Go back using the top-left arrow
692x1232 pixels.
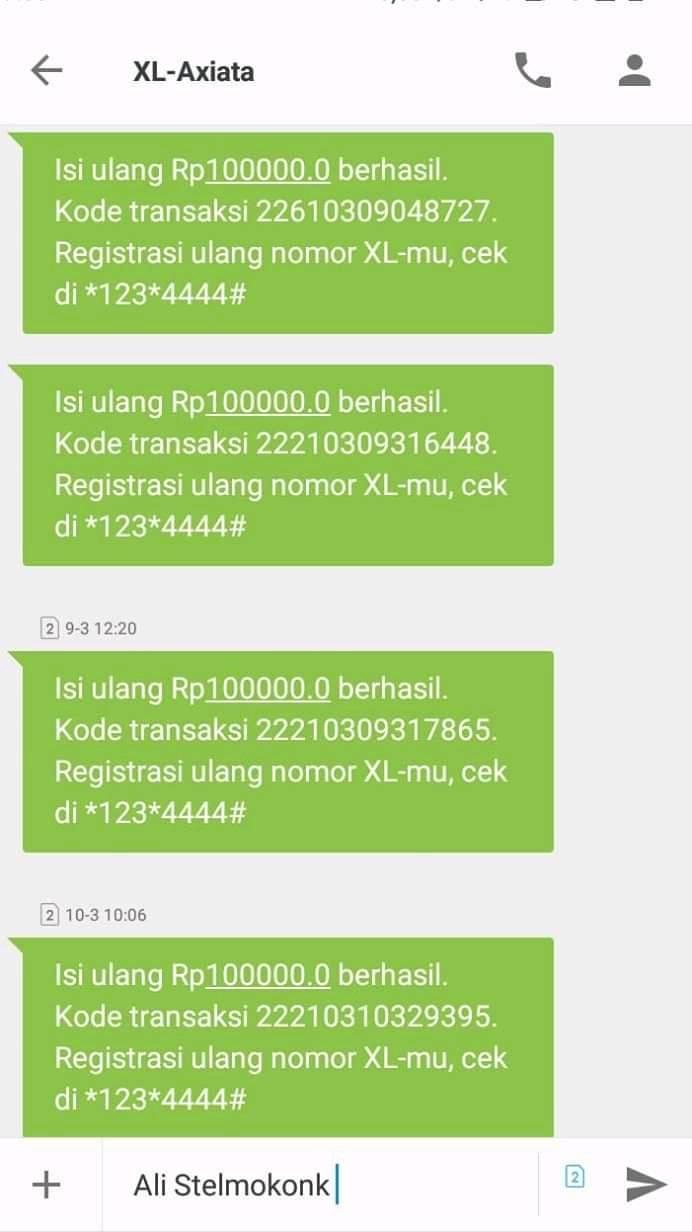[x=46, y=70]
